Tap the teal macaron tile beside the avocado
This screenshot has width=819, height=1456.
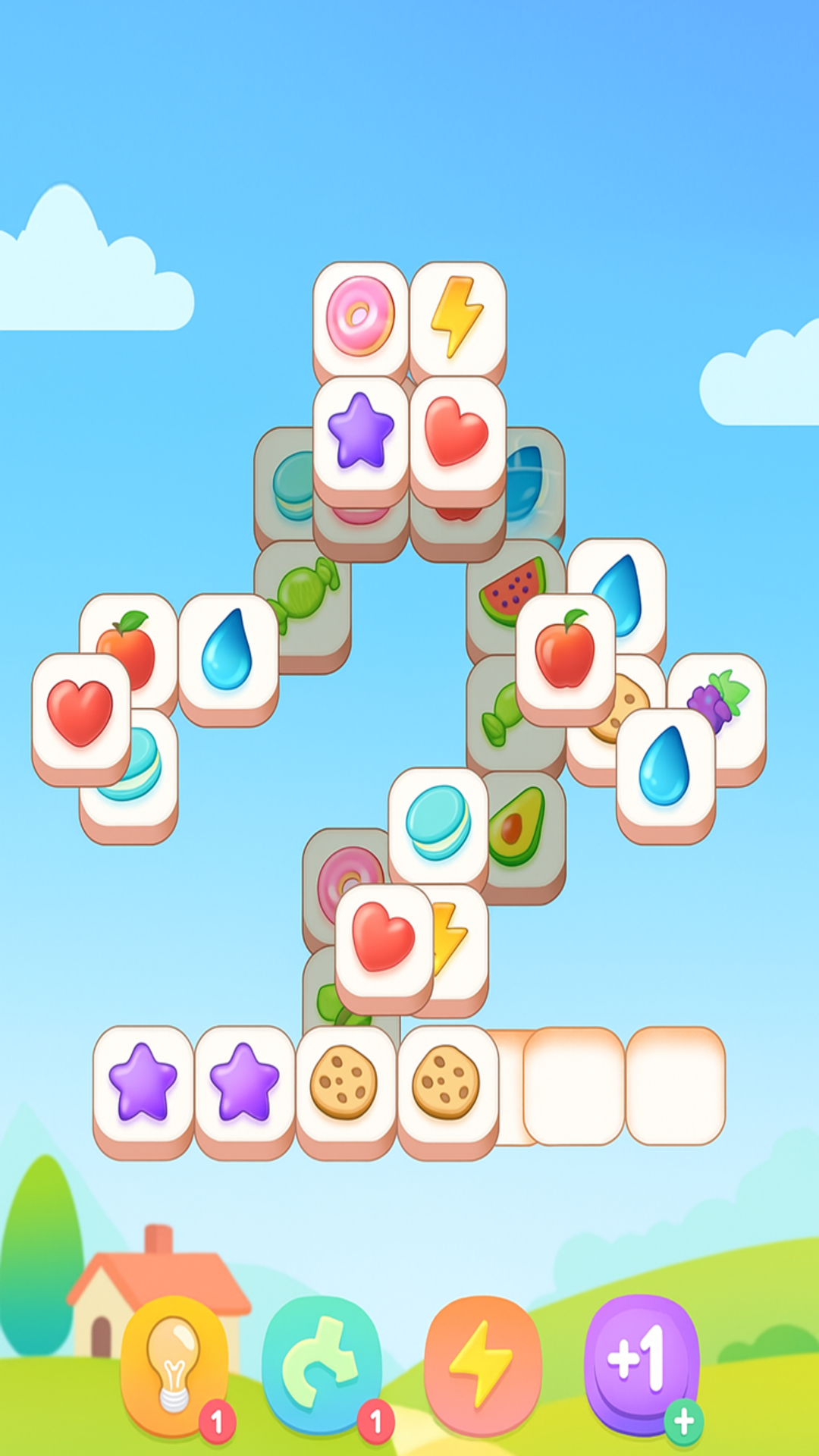(x=438, y=823)
